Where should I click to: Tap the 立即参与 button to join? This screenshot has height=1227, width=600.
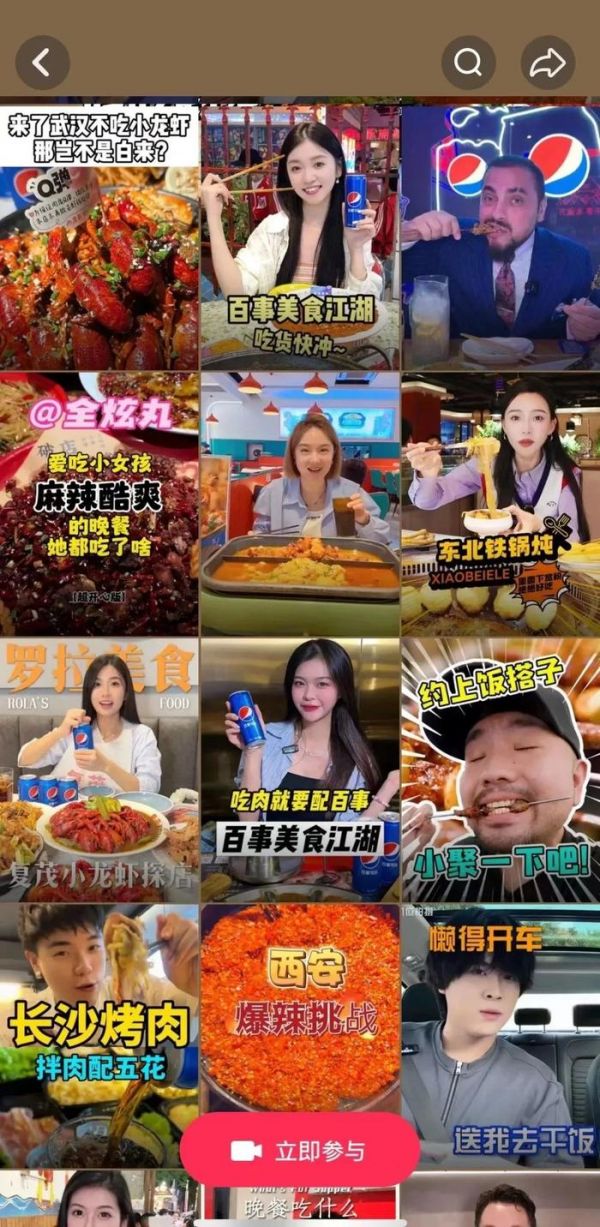(x=299, y=1150)
